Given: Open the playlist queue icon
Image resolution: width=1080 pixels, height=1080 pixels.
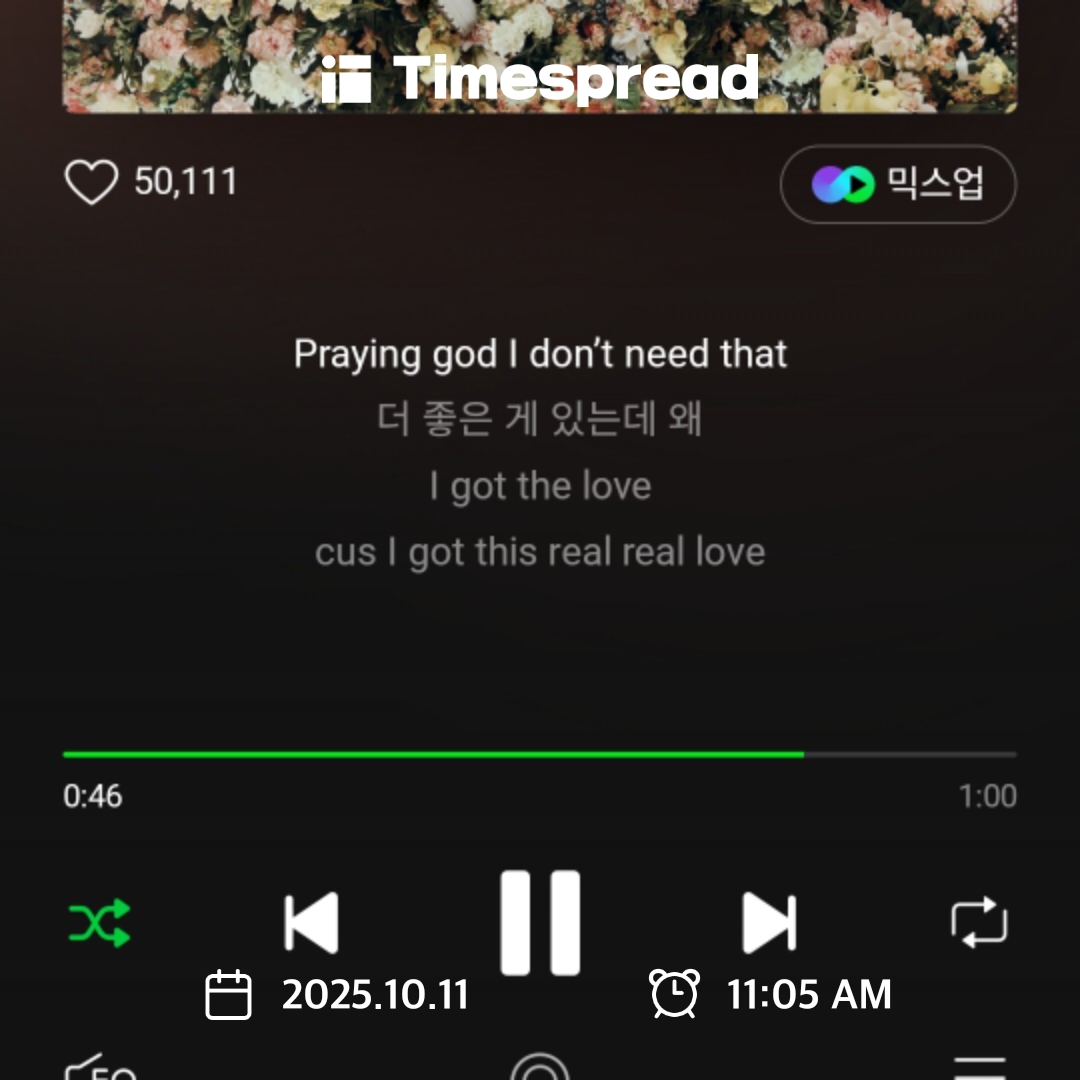Looking at the screenshot, I should point(979,1068).
